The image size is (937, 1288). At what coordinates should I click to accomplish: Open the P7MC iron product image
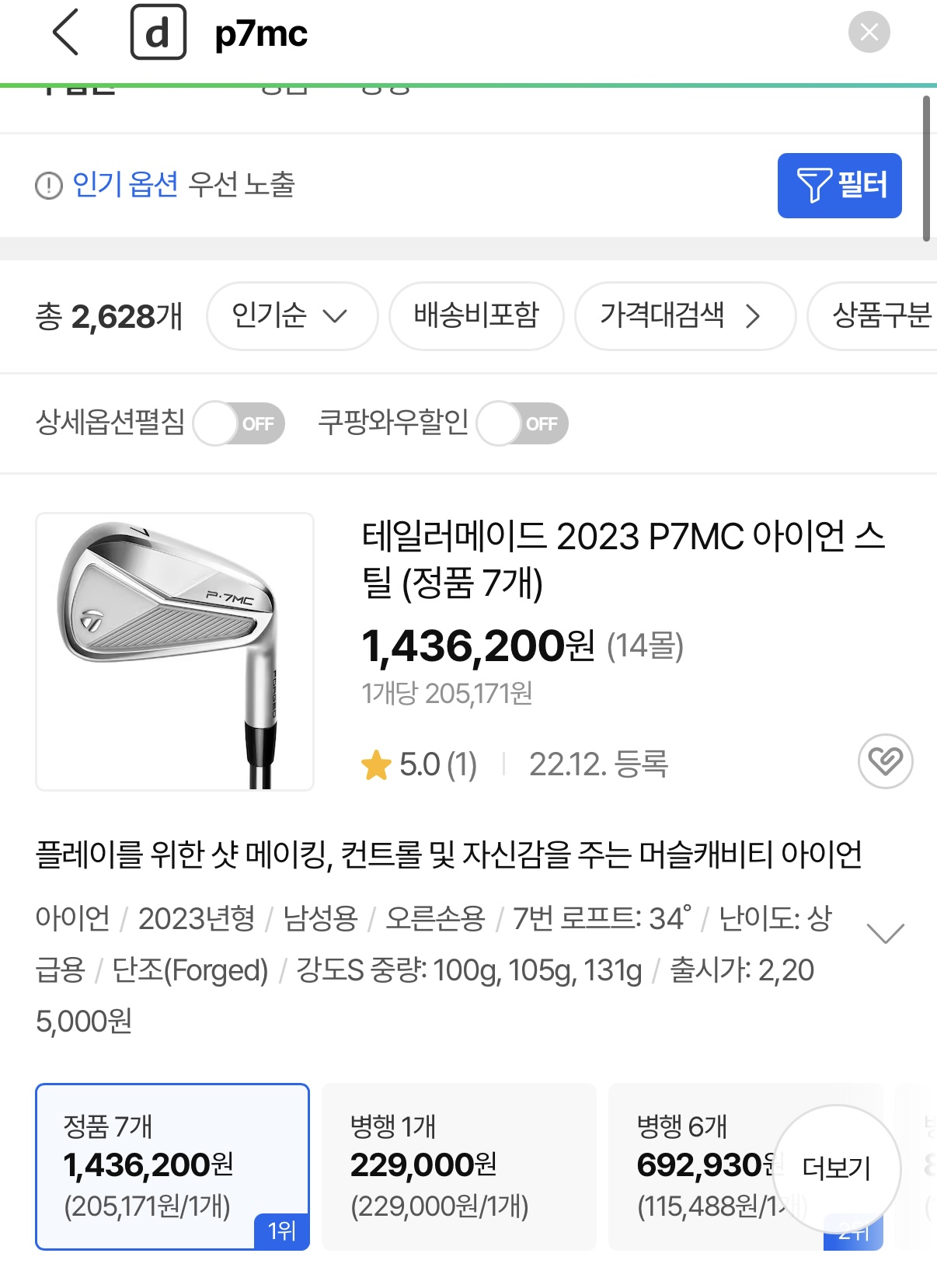pos(175,651)
